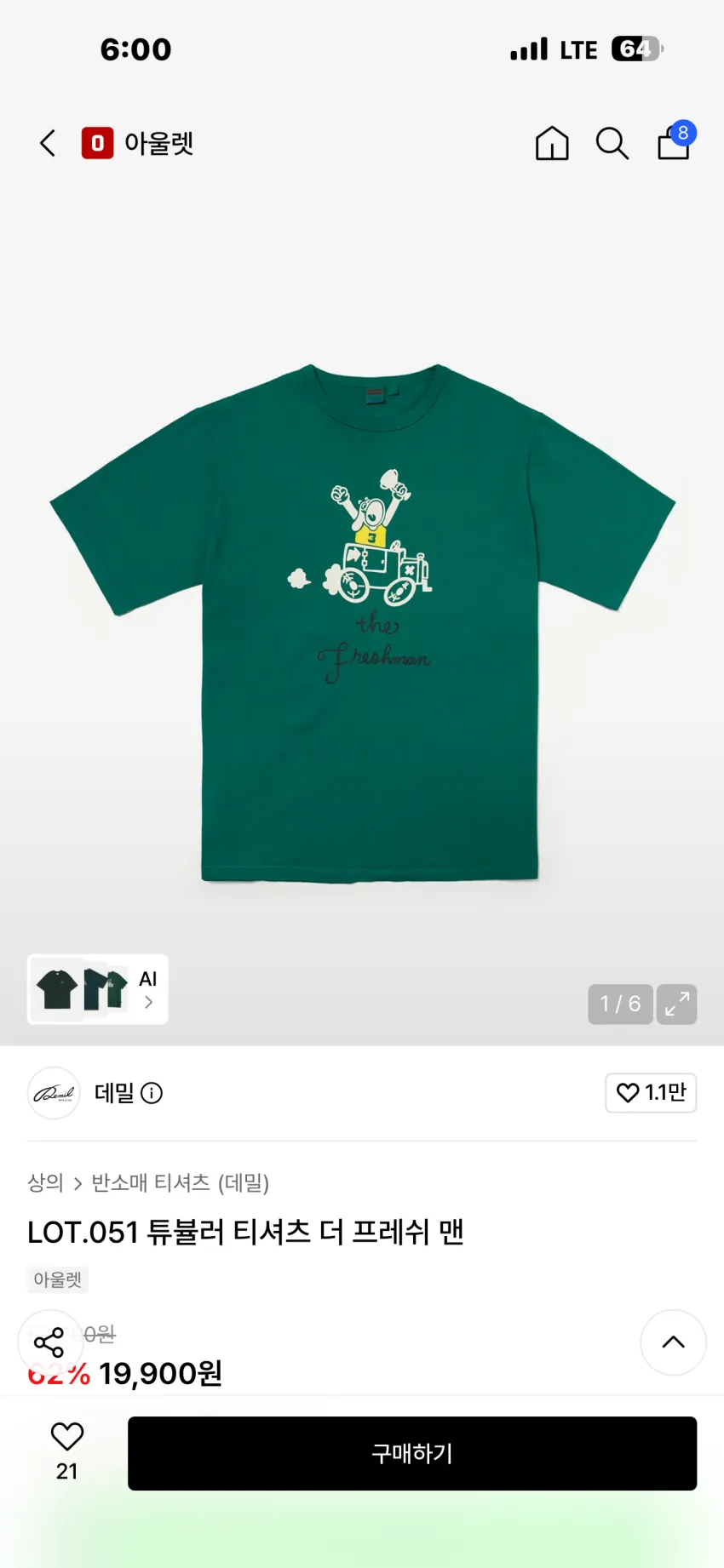
Task: Open the shopping bag with 8 items
Action: pyautogui.click(x=675, y=141)
